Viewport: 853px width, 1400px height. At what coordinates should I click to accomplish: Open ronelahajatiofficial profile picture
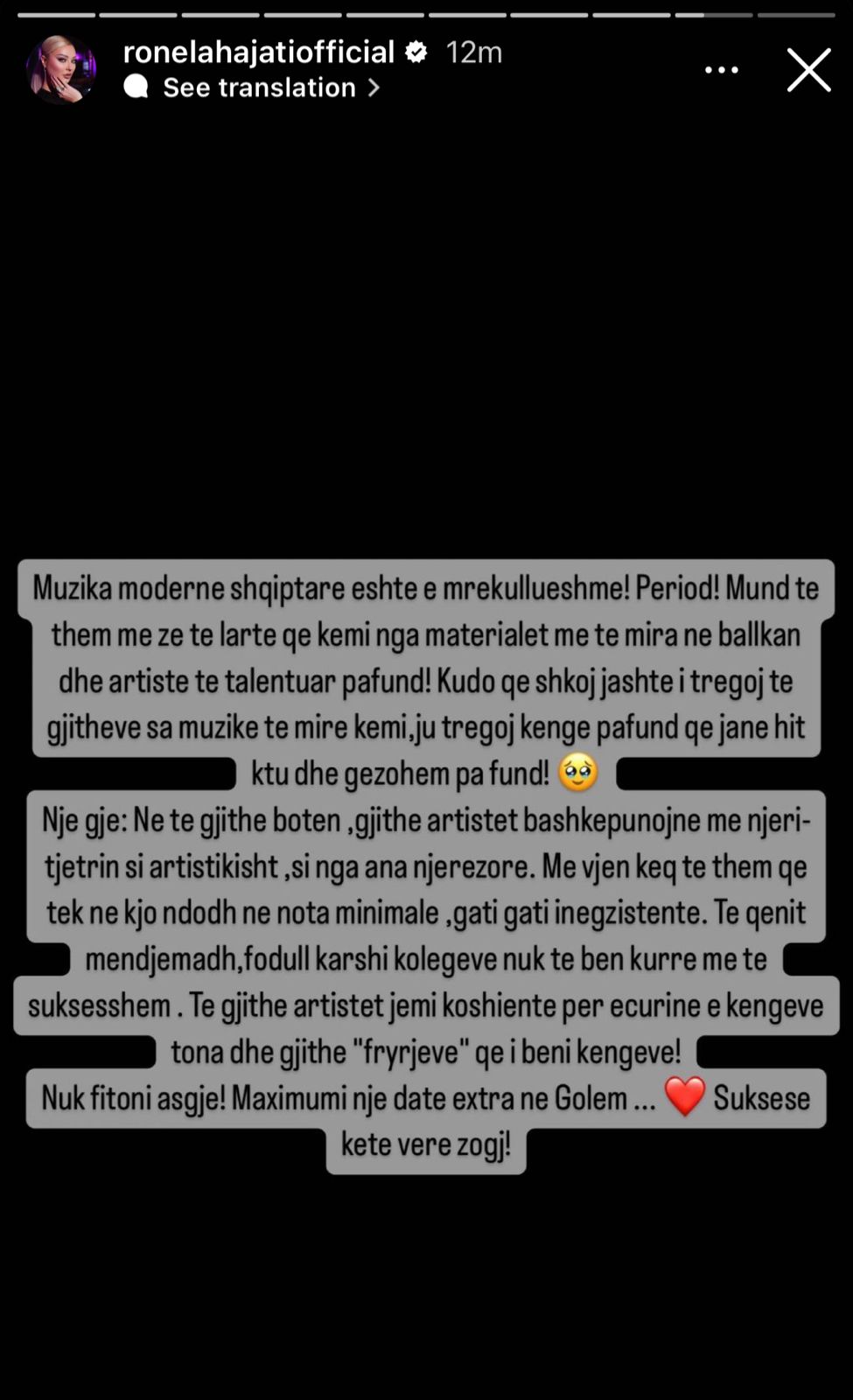(60, 70)
